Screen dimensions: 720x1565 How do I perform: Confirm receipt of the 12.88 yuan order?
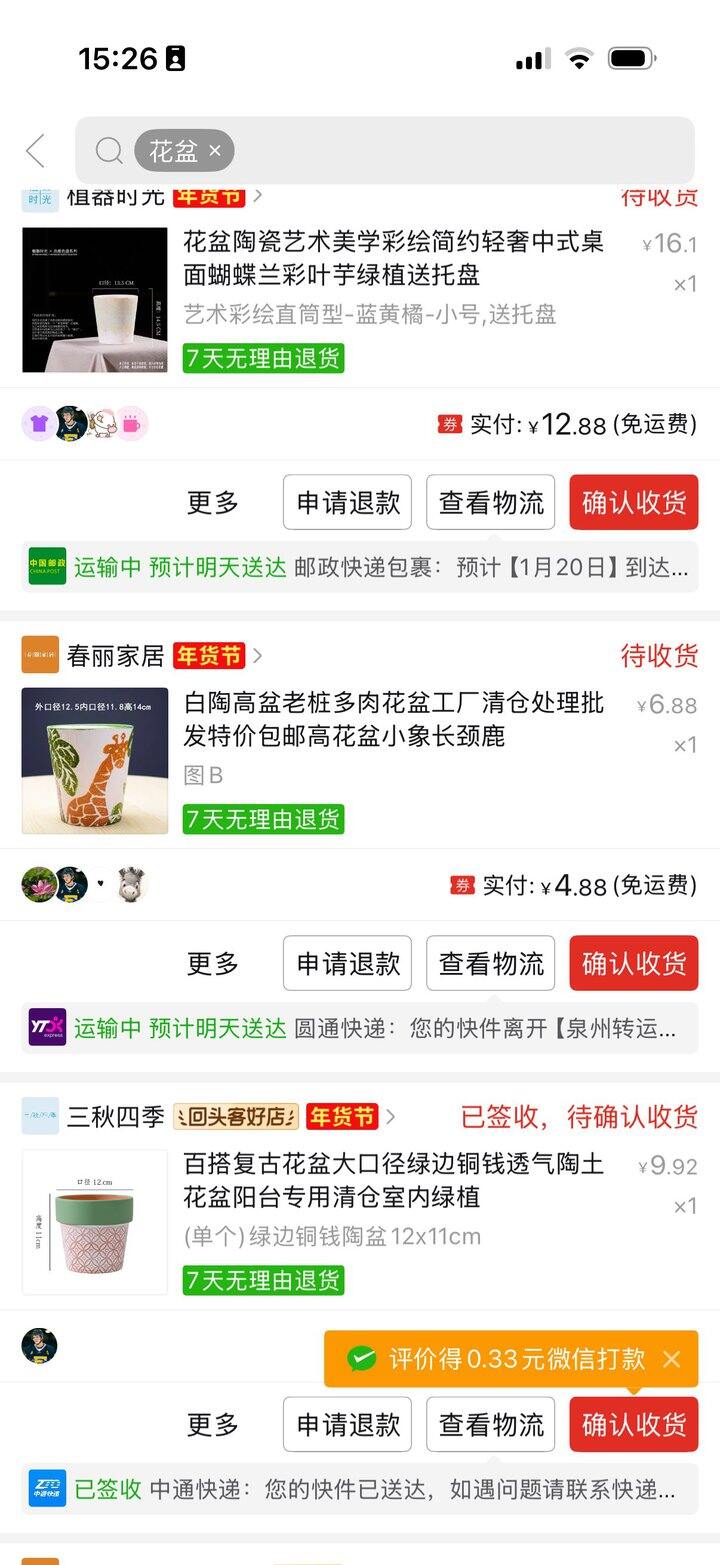(x=634, y=503)
